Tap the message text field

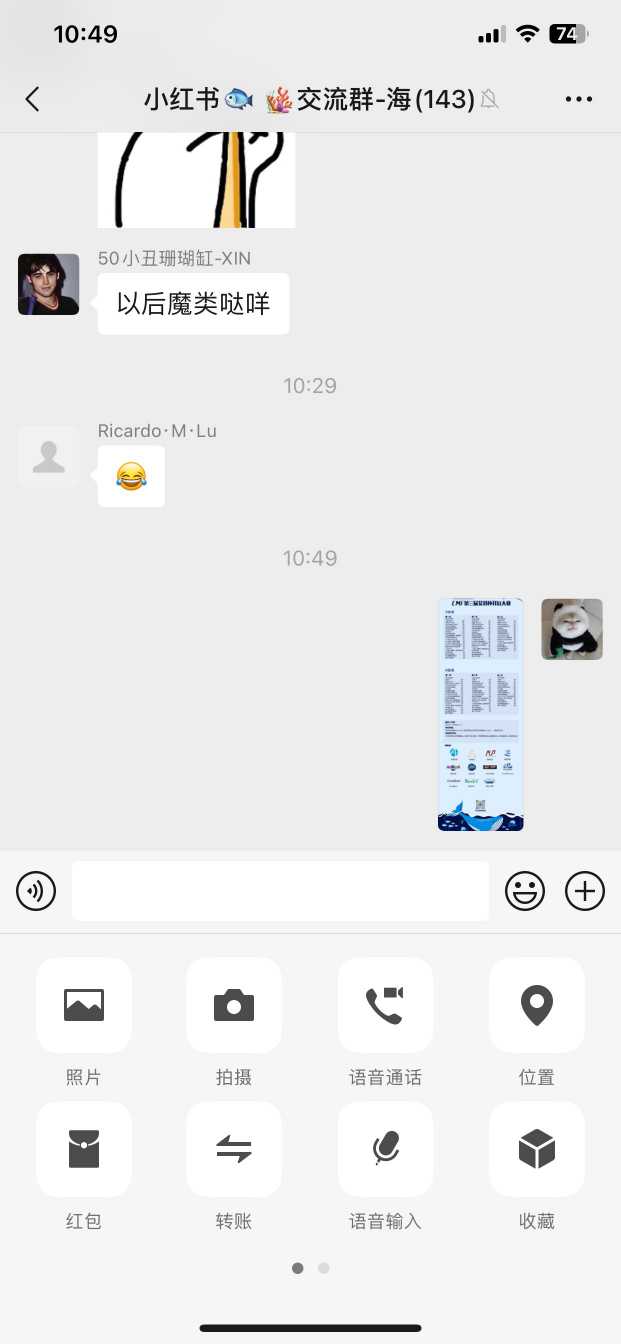point(280,890)
